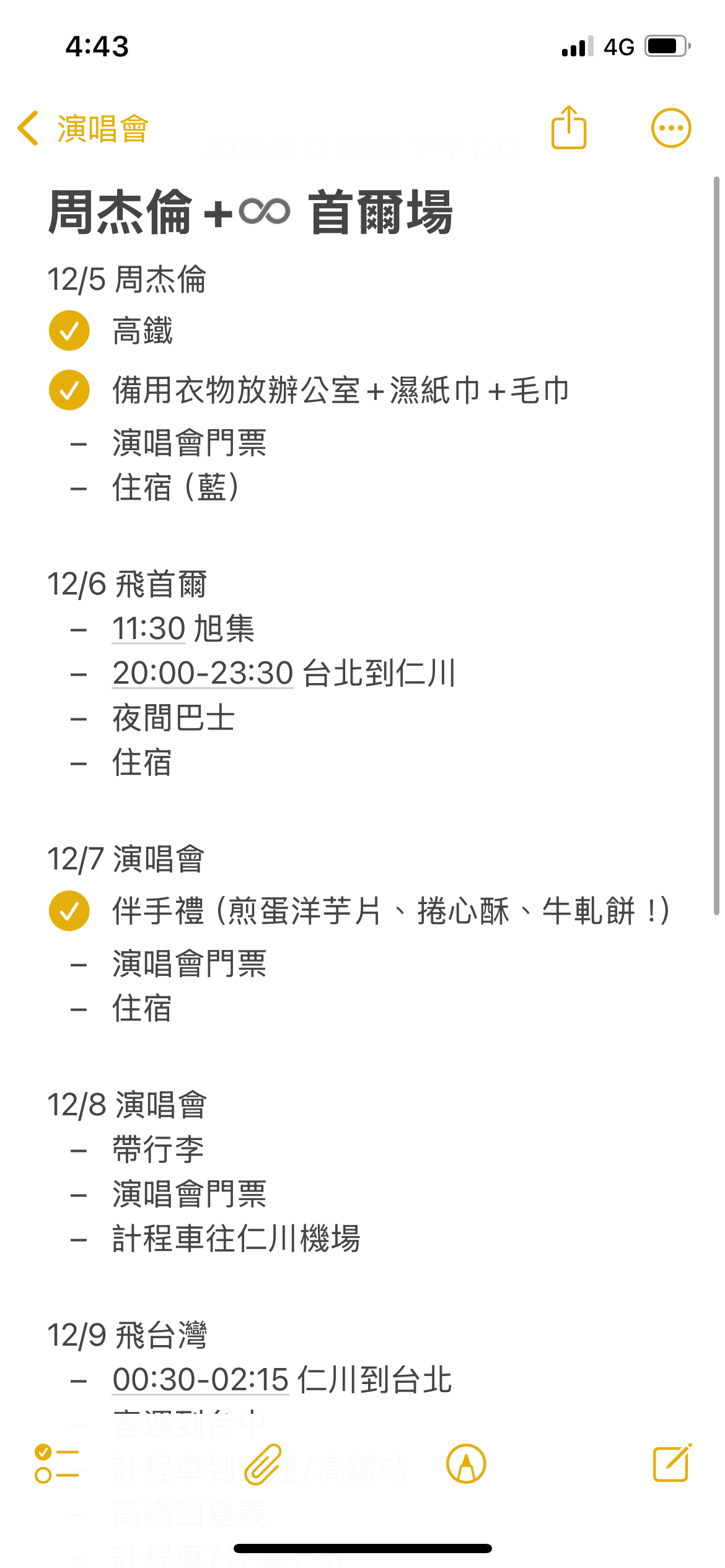Compose a new note
The height and width of the screenshot is (1568, 725).
[672, 1463]
